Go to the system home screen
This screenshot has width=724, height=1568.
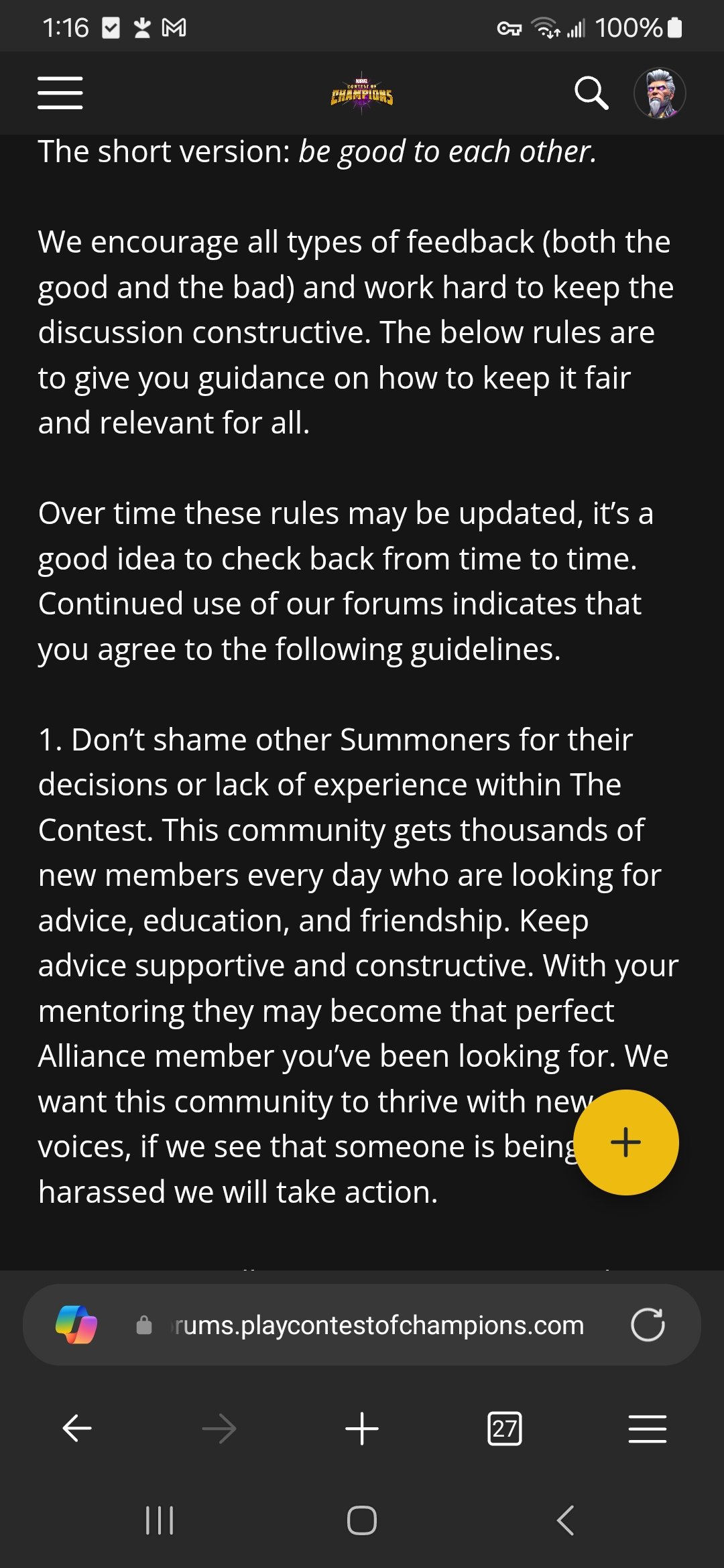(362, 1520)
